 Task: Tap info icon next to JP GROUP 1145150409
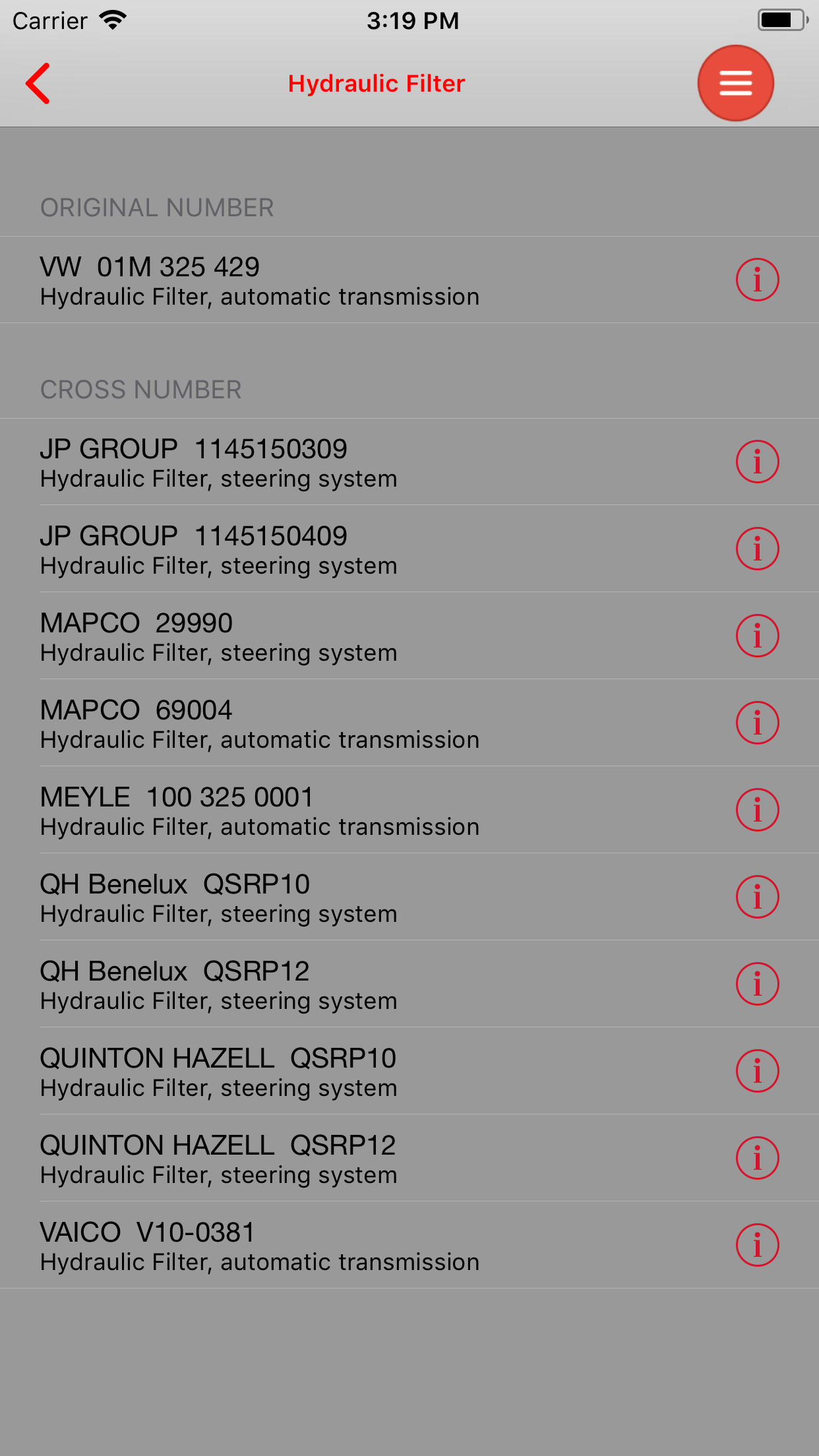point(756,548)
